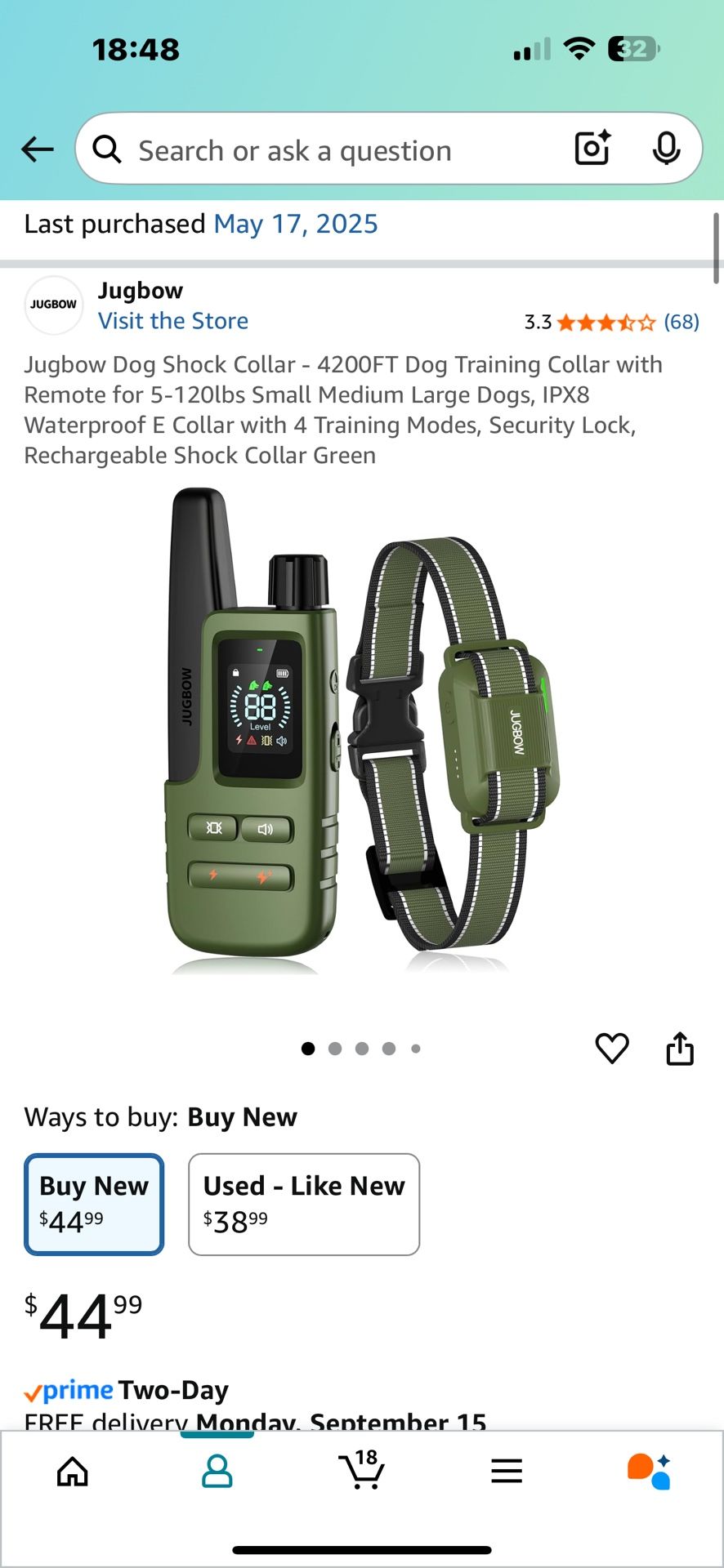Visit the Store for Jugbow
Screen dimensions: 724x1568
173,321
